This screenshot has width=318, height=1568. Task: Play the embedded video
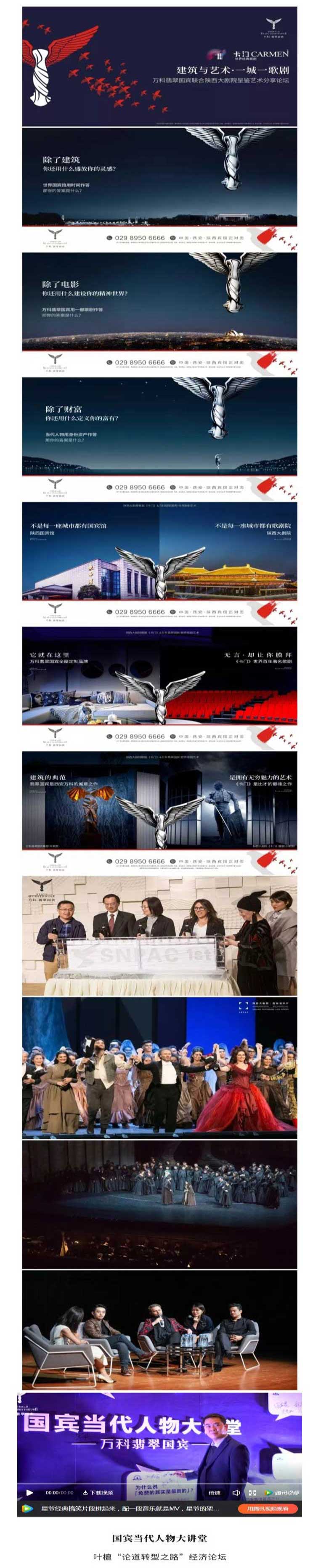click(x=29, y=1492)
